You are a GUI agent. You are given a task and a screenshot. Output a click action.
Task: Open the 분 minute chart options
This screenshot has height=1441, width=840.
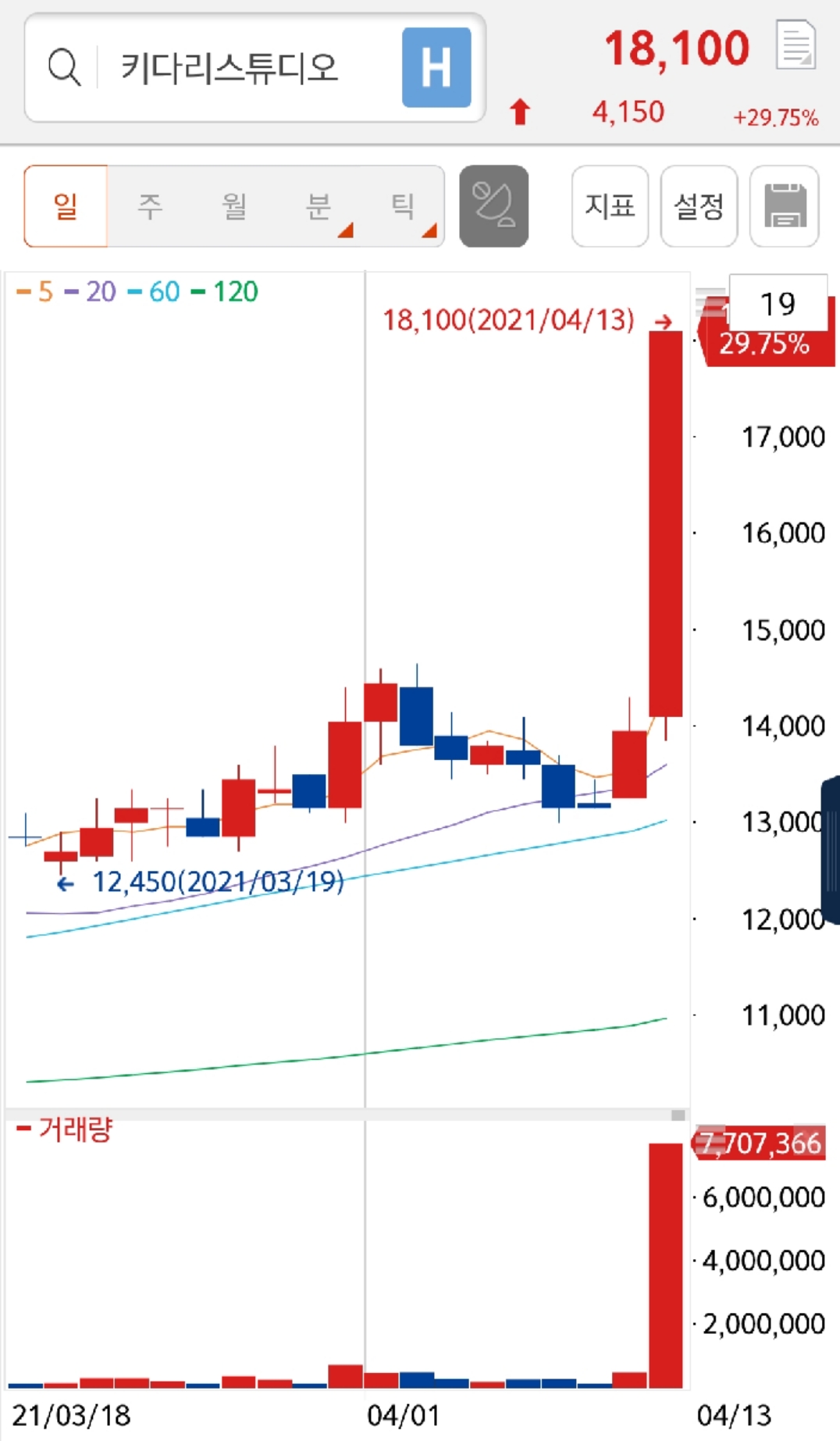[x=319, y=206]
